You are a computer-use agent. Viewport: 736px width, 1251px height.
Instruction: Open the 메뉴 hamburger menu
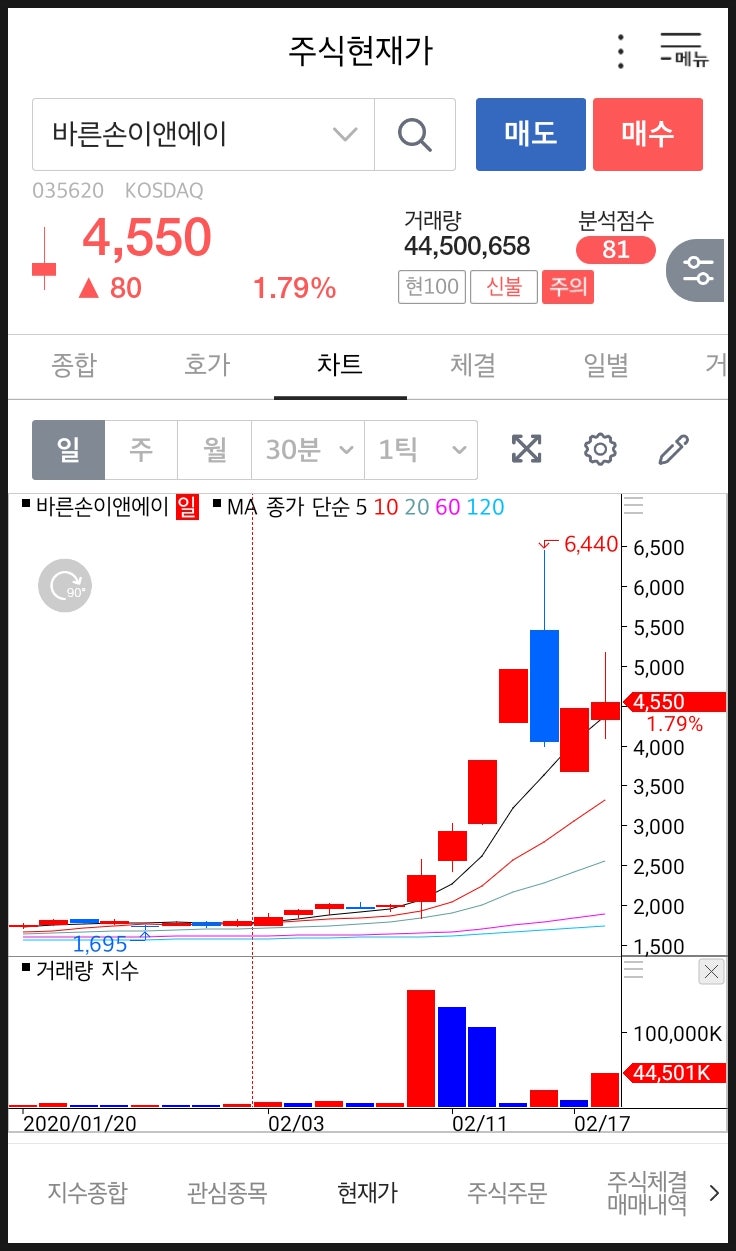[x=684, y=49]
